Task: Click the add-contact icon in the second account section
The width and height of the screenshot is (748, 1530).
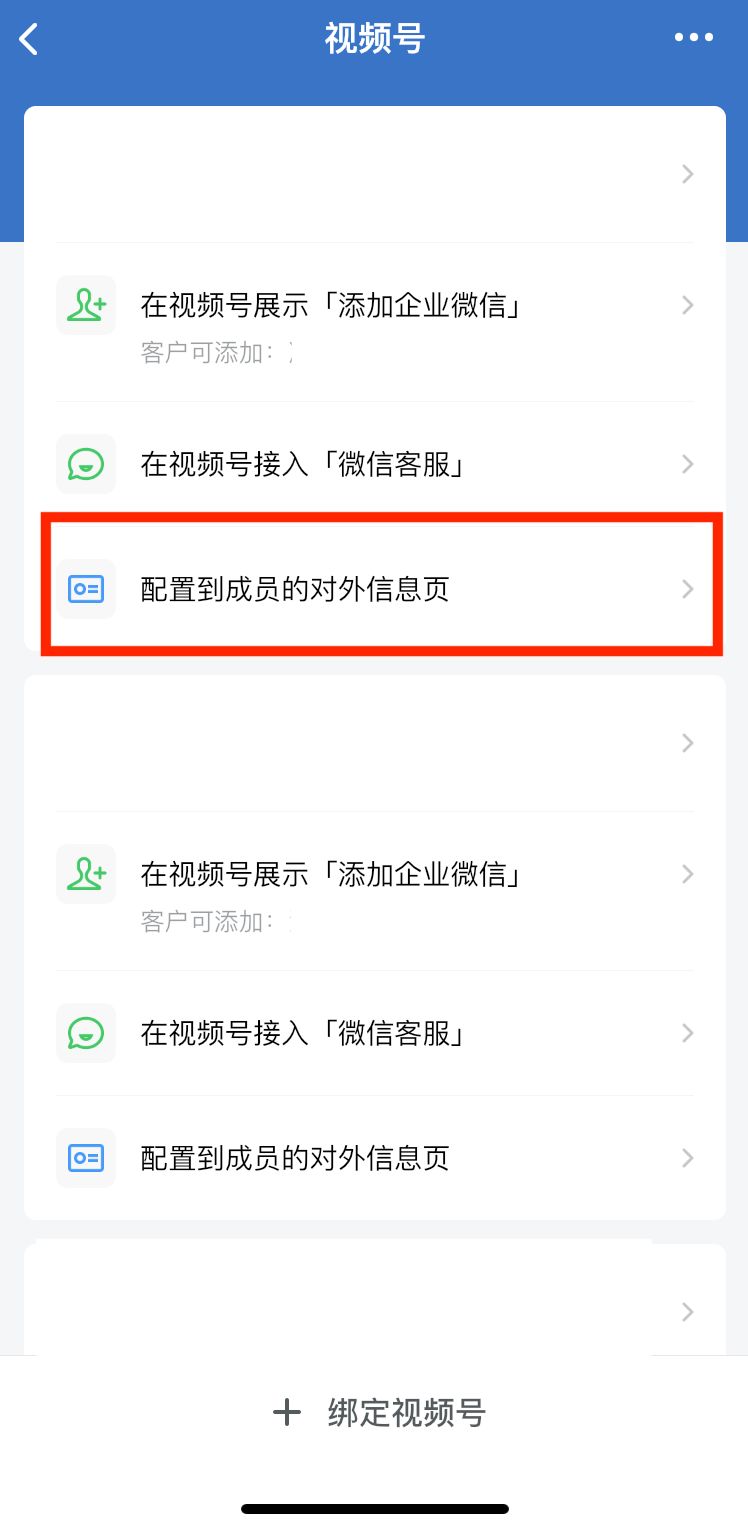Action: (x=86, y=874)
